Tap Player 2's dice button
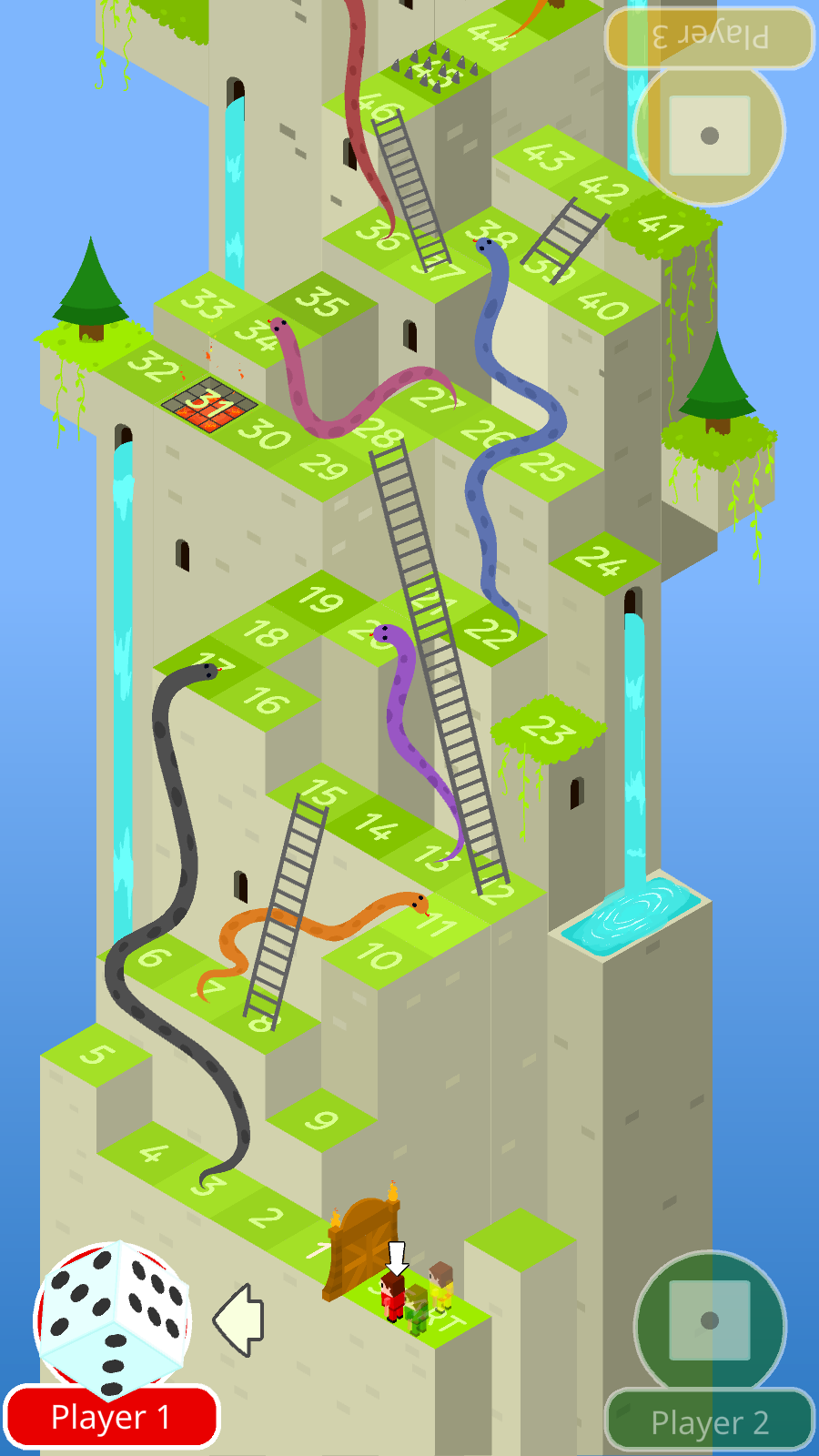819x1456 pixels. click(709, 1321)
